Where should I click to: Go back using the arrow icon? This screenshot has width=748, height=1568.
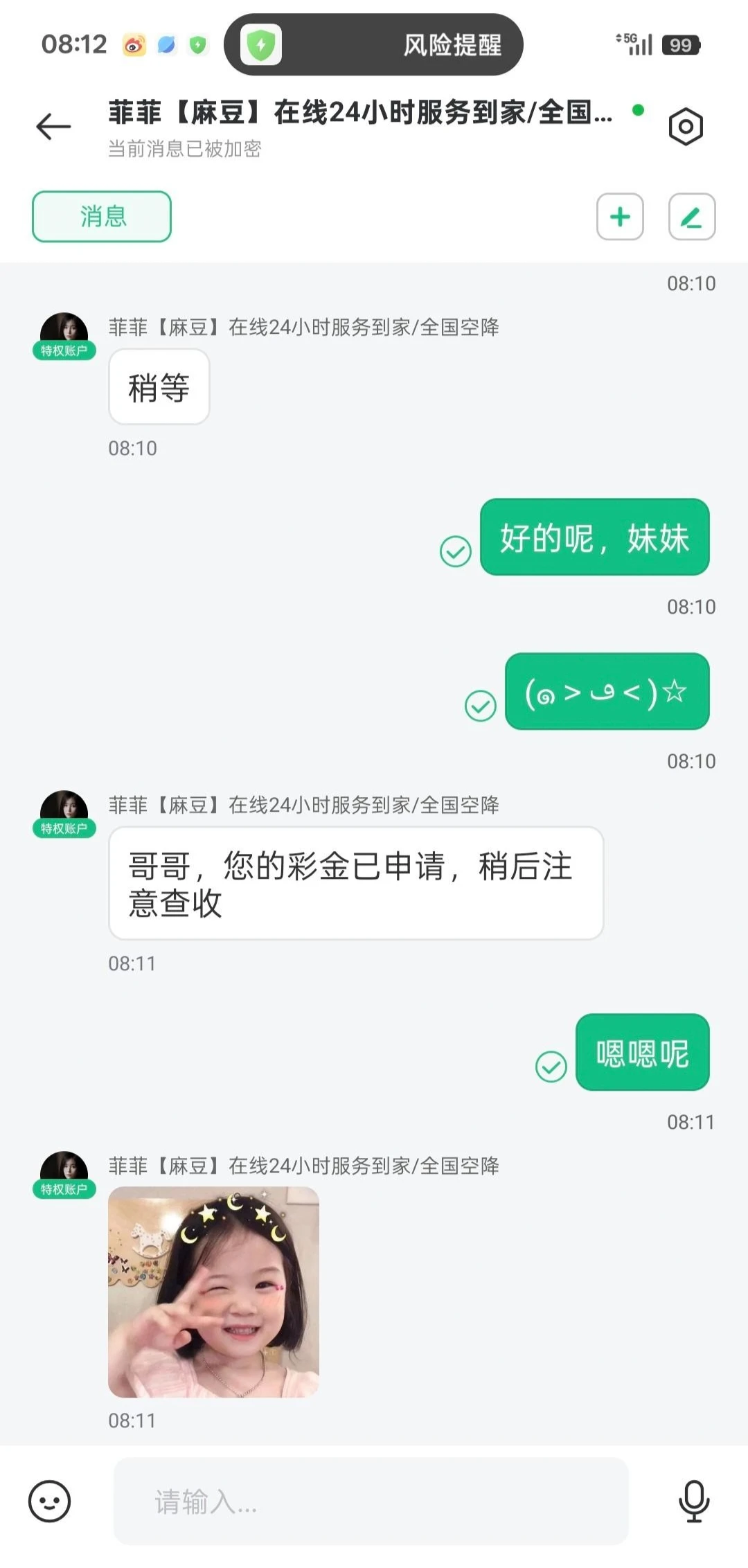click(53, 127)
